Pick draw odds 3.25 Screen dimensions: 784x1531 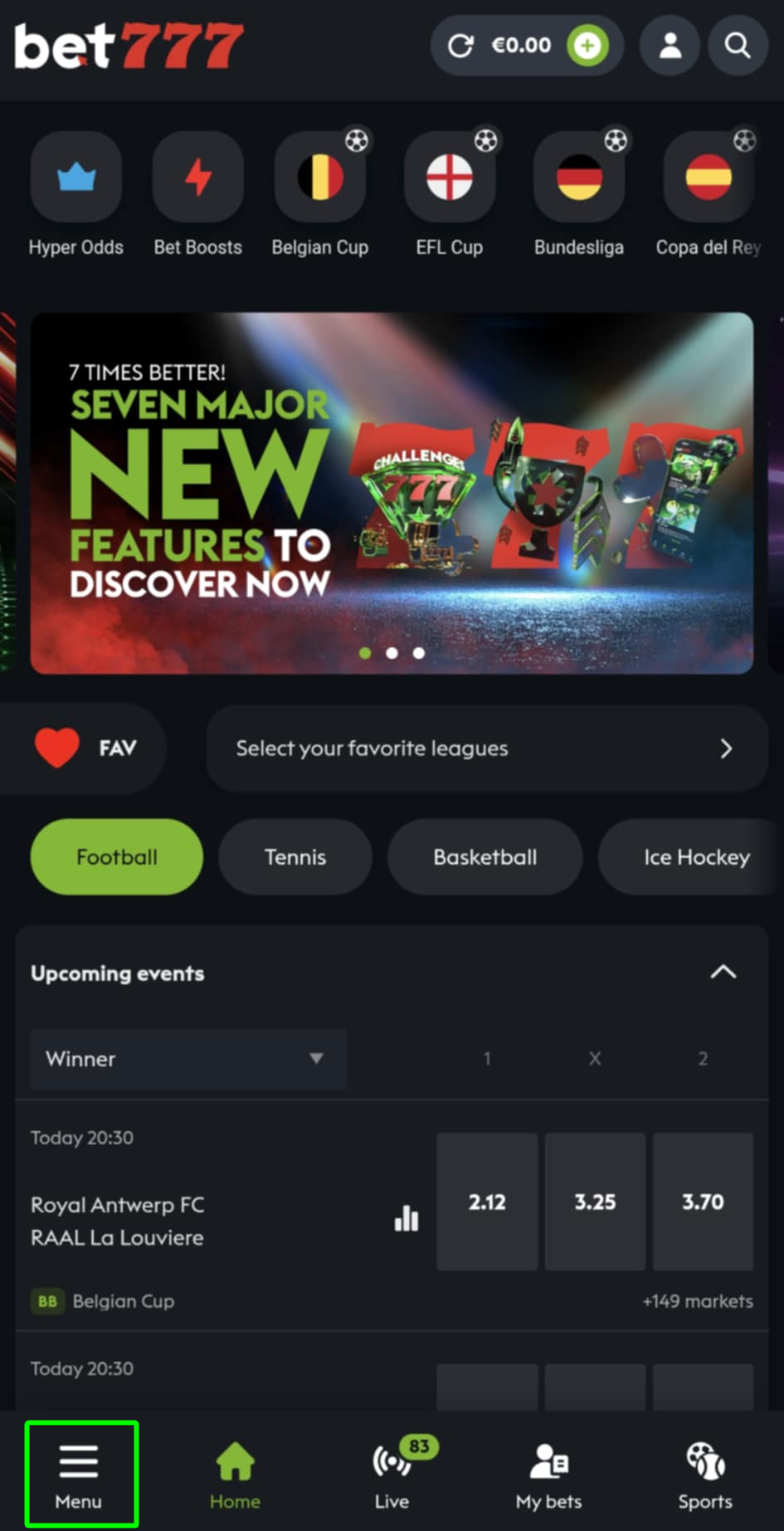595,1202
